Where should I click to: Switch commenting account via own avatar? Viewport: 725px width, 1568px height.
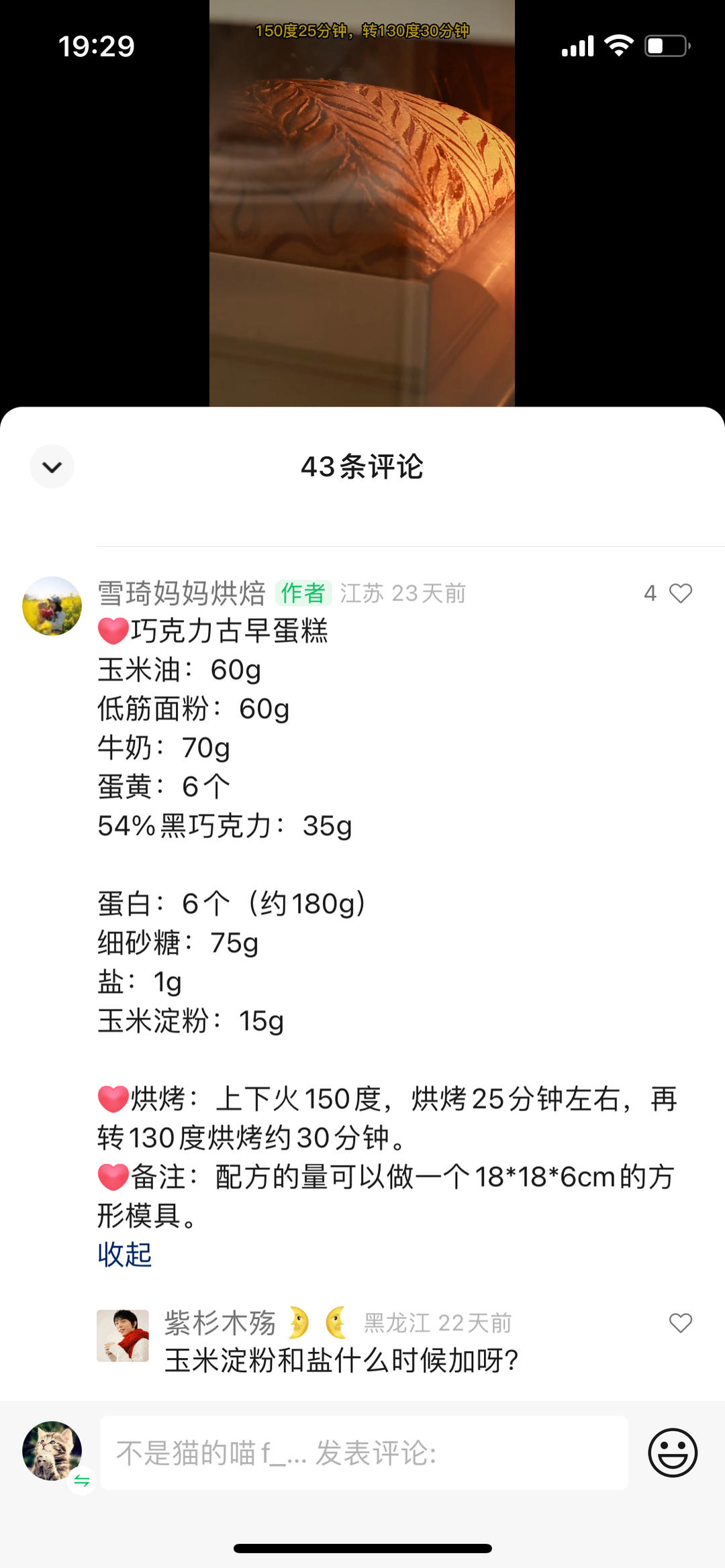click(52, 1451)
